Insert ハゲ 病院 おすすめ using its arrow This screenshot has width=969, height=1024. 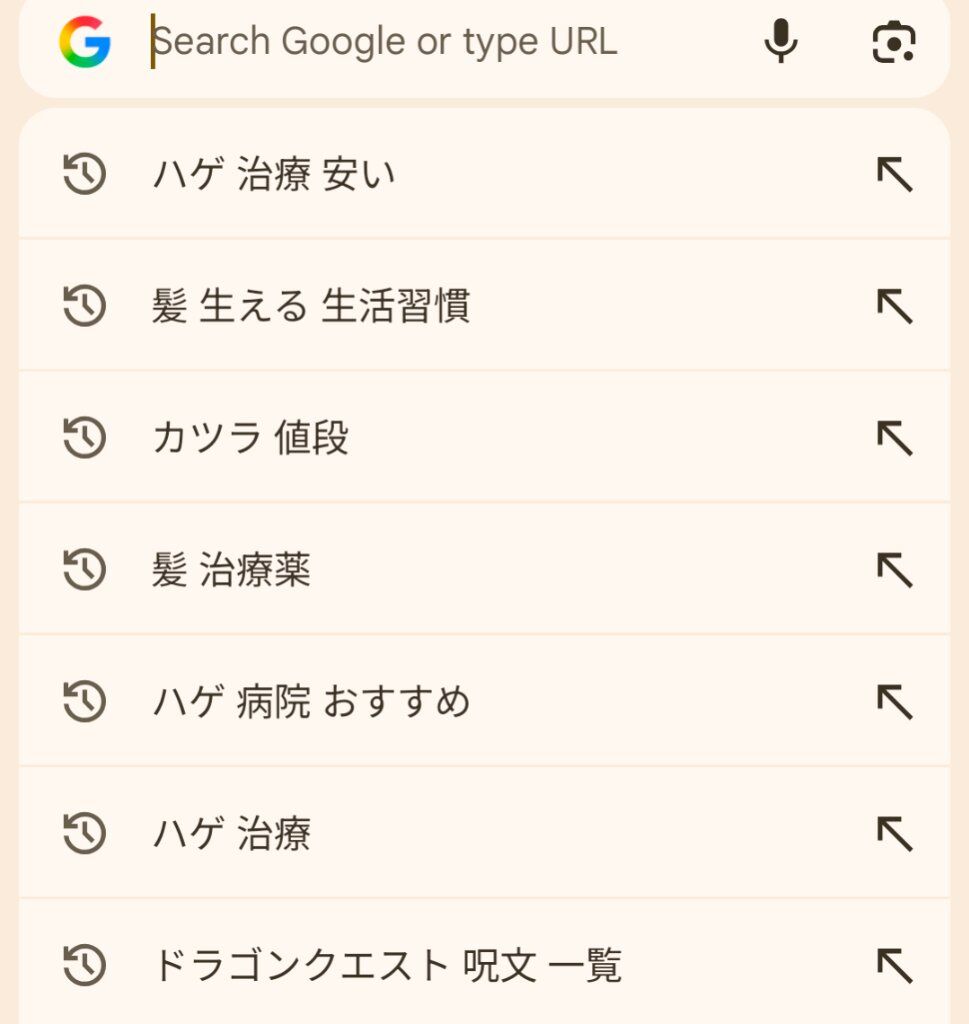point(895,702)
